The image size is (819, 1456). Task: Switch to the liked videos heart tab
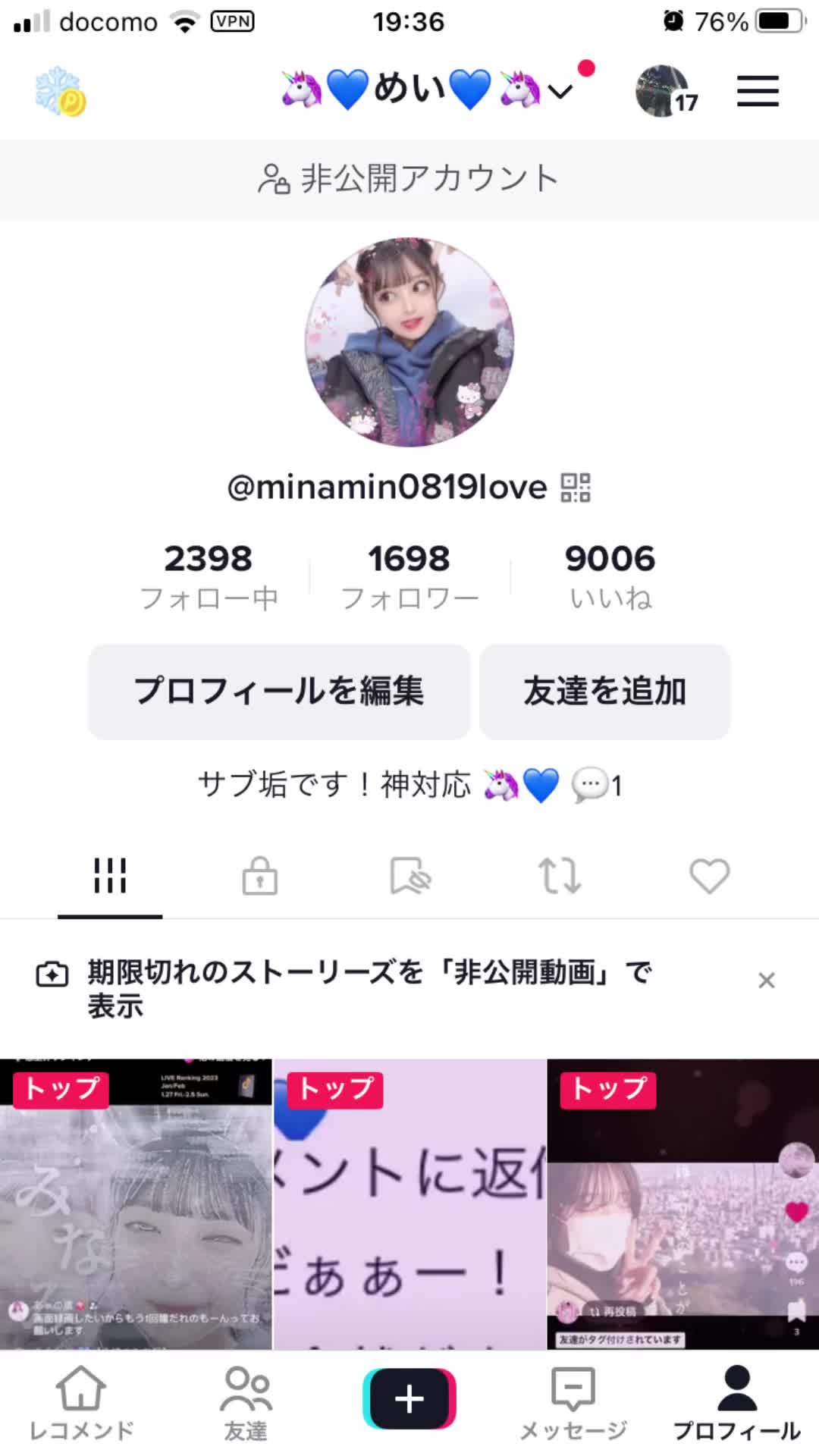point(709,877)
